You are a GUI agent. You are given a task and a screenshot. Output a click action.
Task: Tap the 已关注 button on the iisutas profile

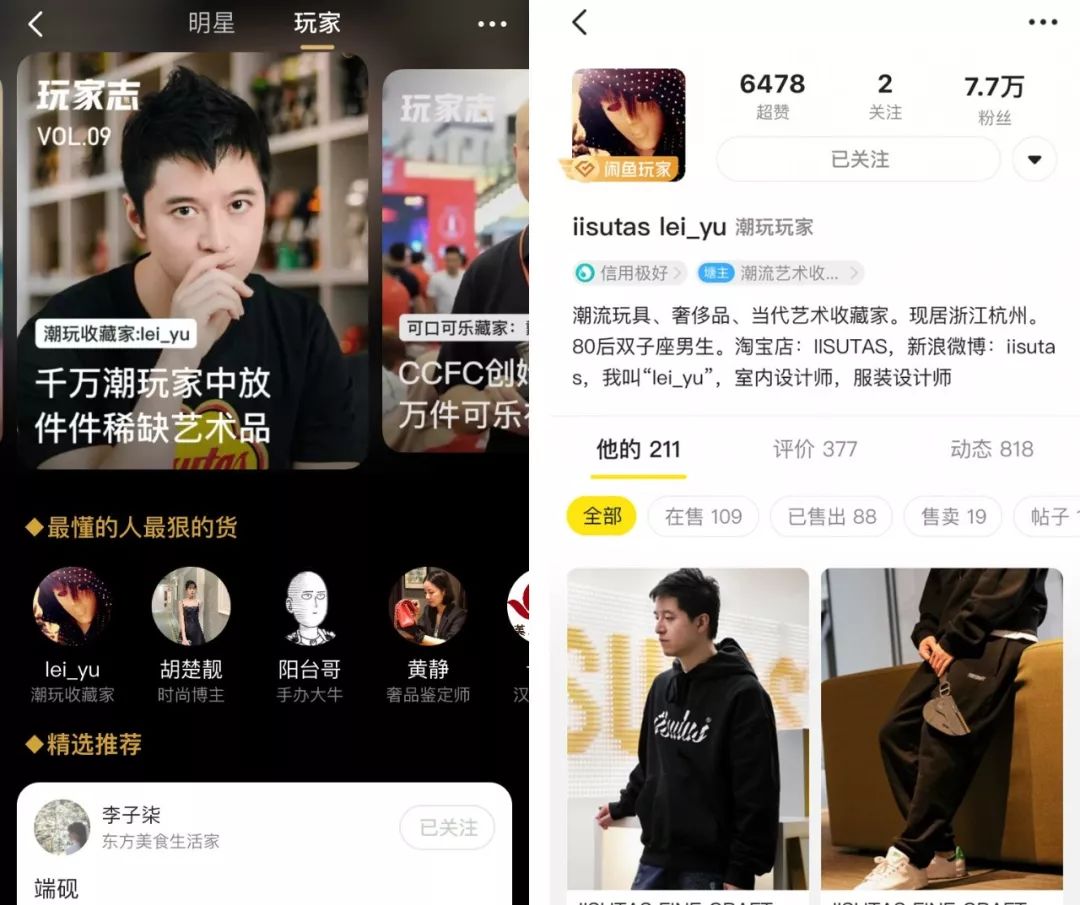(859, 159)
